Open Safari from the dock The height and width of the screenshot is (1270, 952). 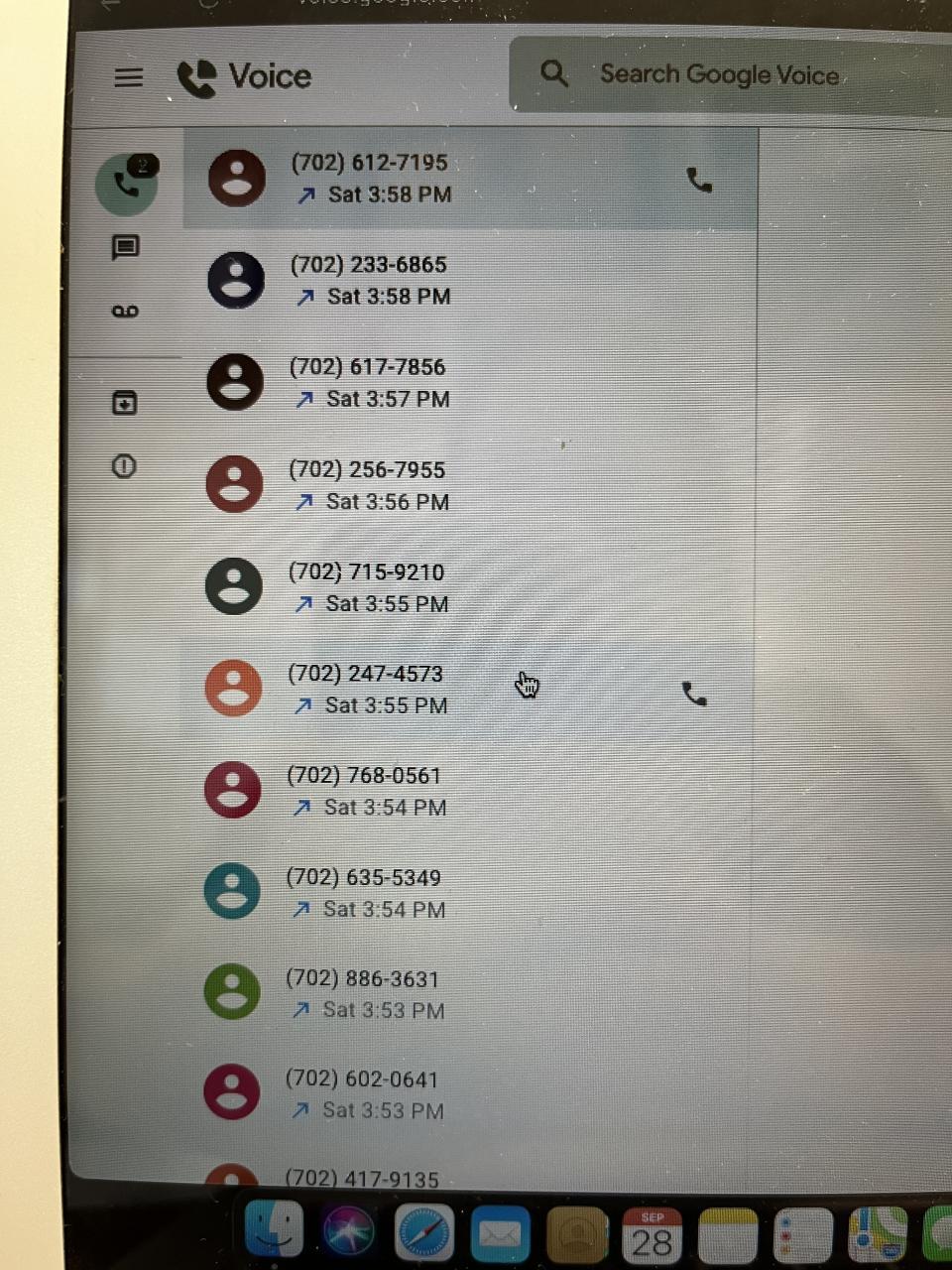pyautogui.click(x=424, y=1234)
